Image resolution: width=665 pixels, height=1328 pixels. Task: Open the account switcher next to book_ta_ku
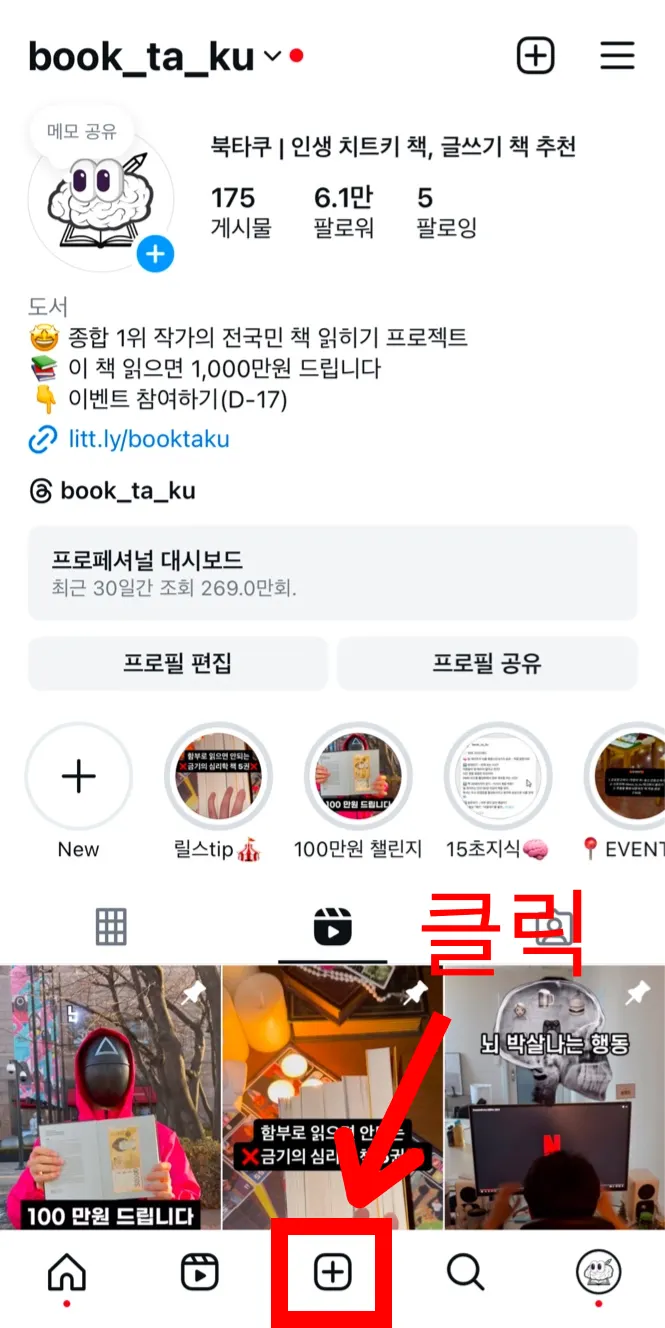coord(272,57)
